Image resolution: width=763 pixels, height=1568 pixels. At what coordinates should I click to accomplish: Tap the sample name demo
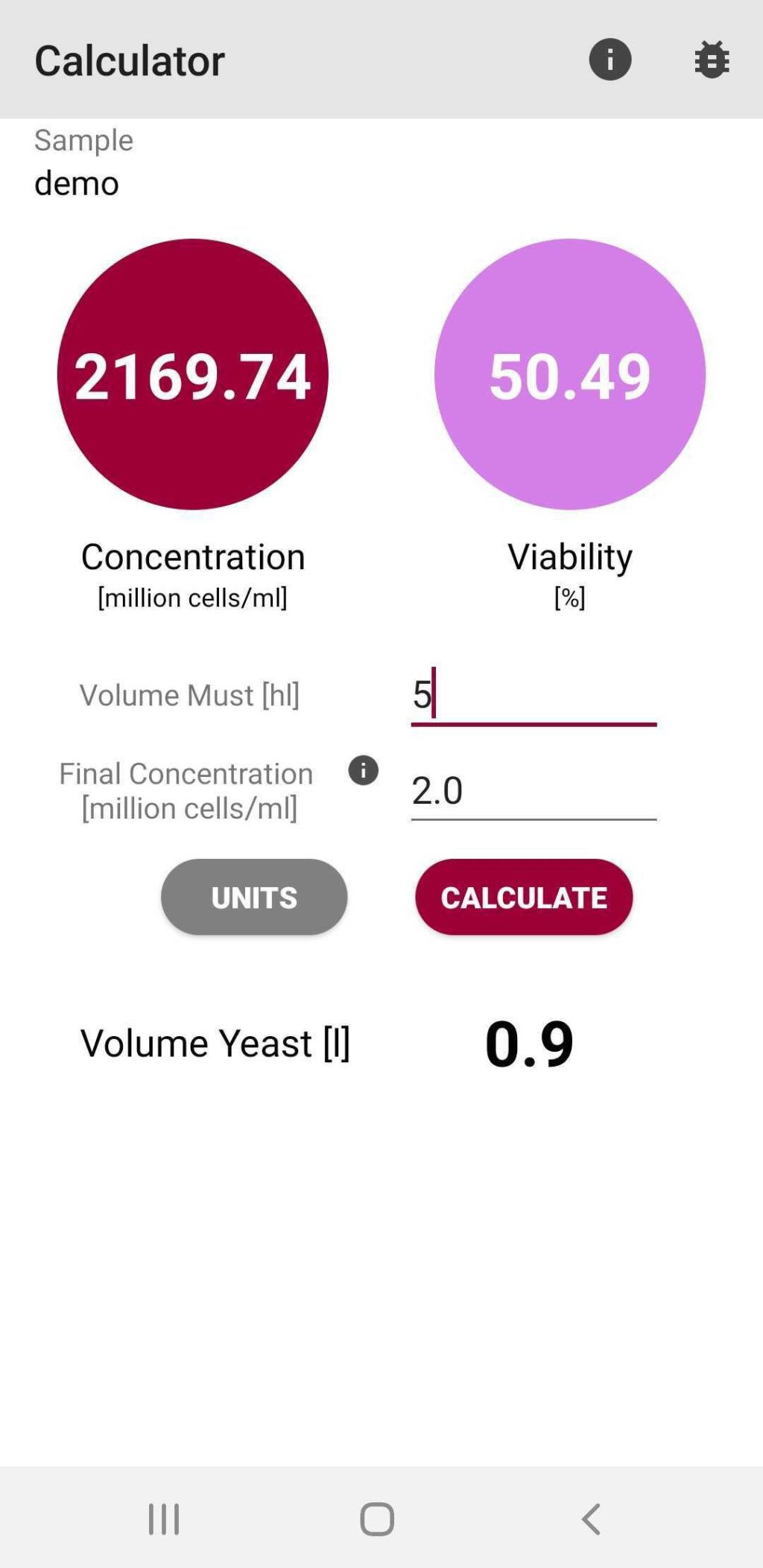77,182
